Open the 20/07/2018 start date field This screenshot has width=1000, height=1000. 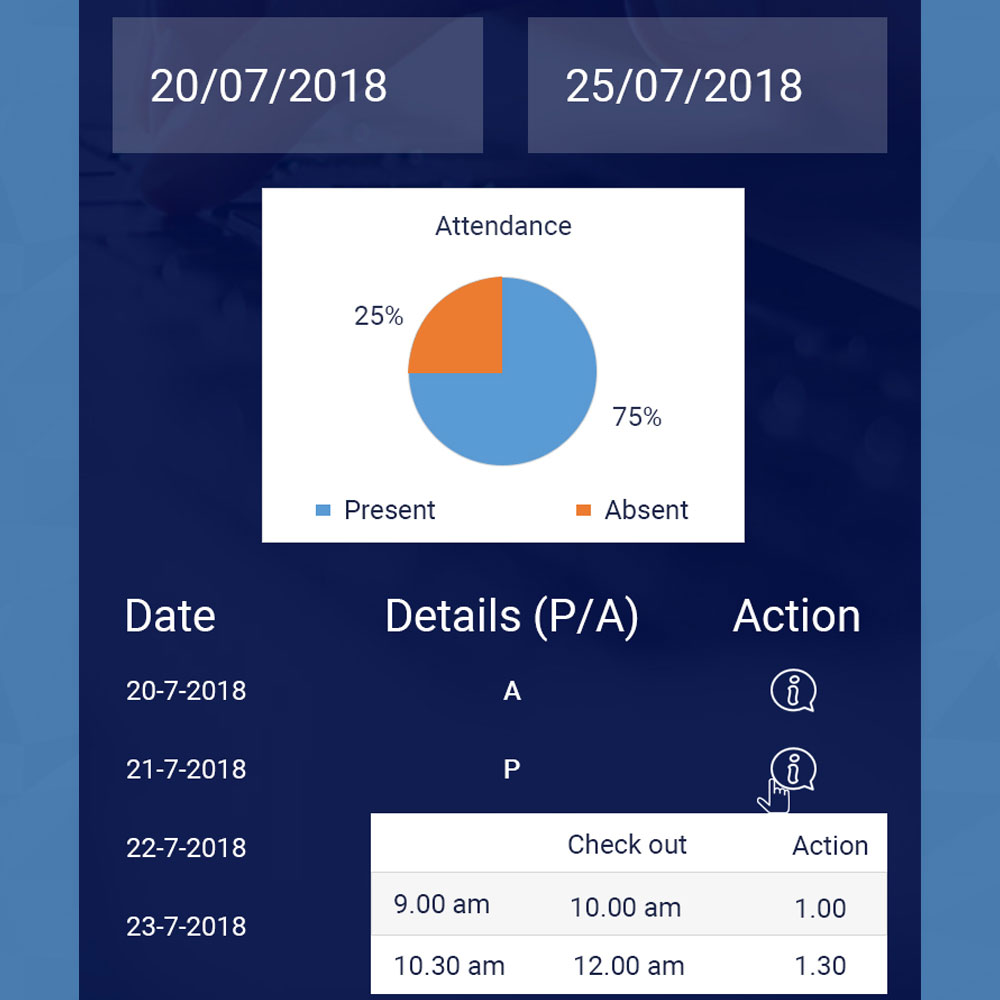click(x=297, y=86)
